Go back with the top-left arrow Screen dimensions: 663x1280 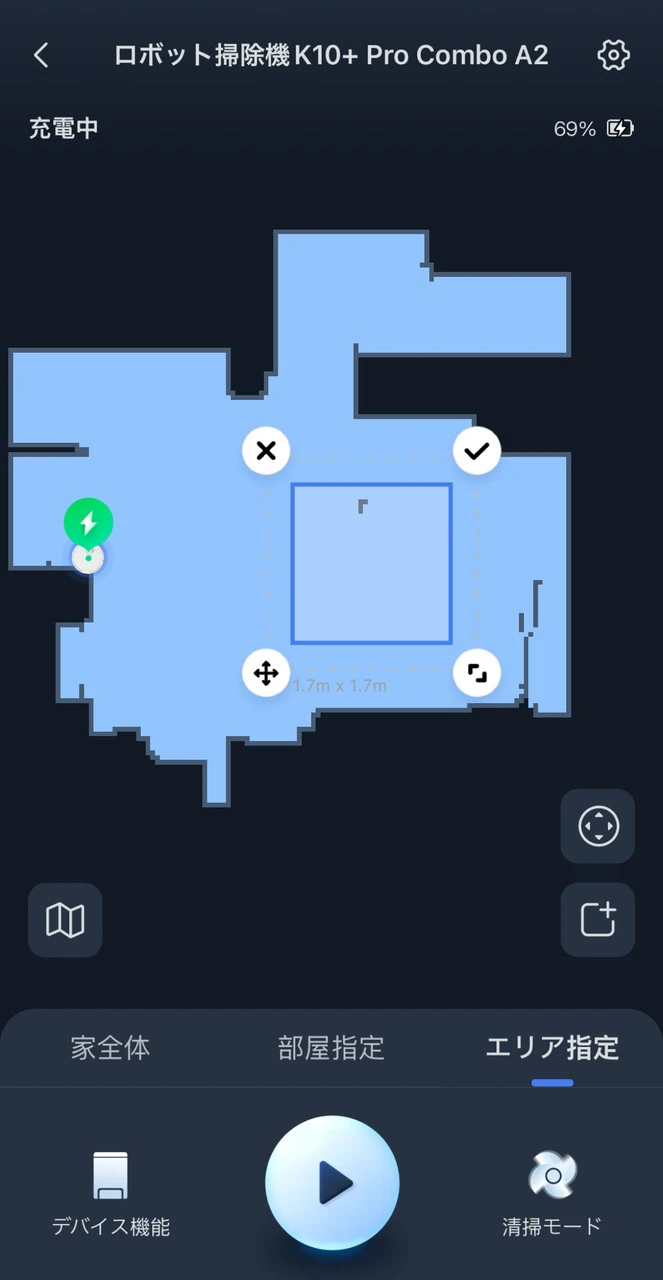(41, 55)
